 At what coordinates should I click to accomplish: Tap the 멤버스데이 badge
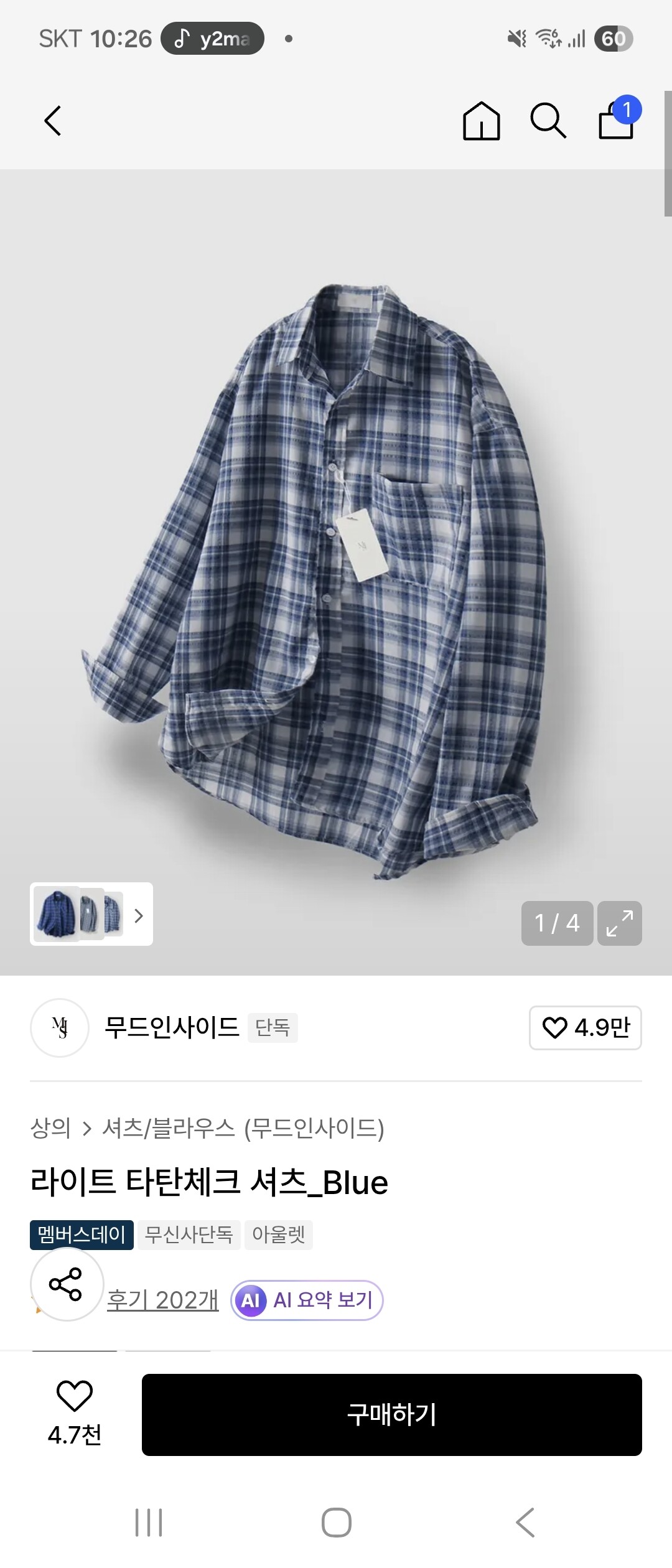pyautogui.click(x=82, y=1234)
